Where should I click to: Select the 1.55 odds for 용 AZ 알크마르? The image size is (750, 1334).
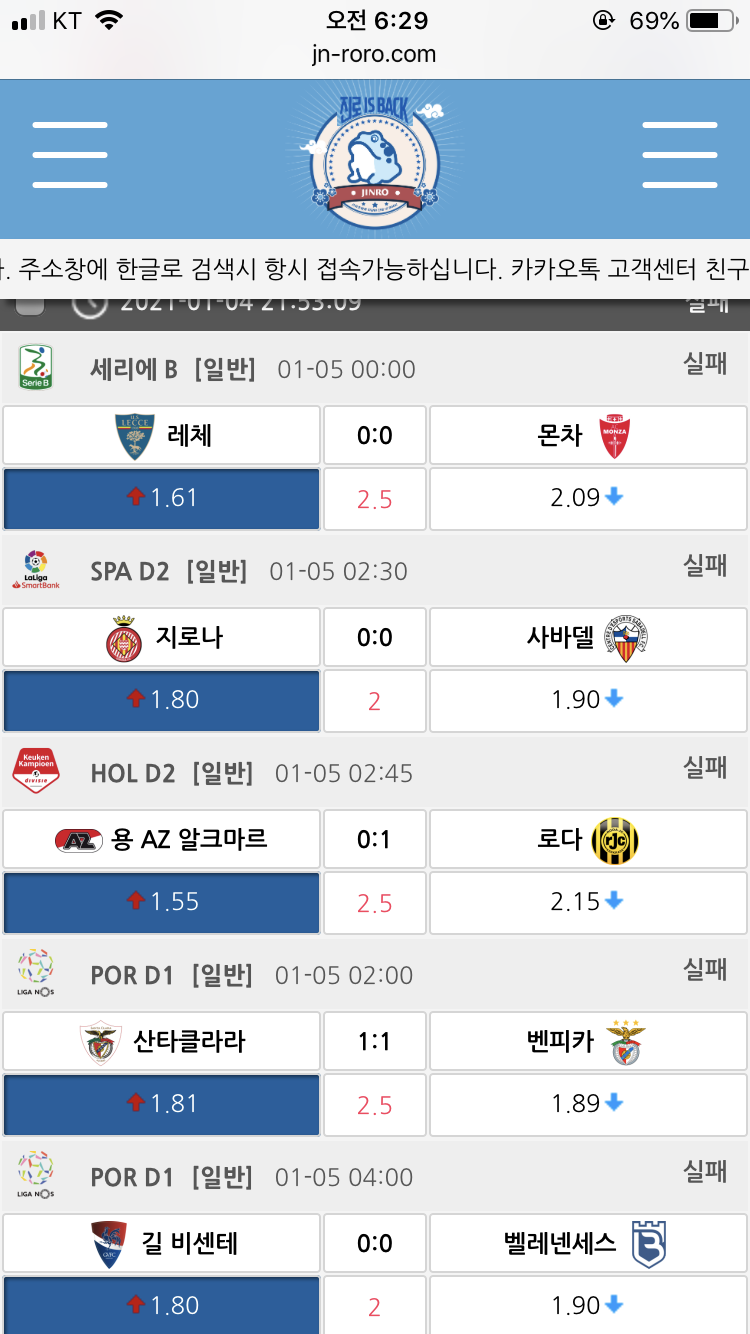[x=161, y=902]
